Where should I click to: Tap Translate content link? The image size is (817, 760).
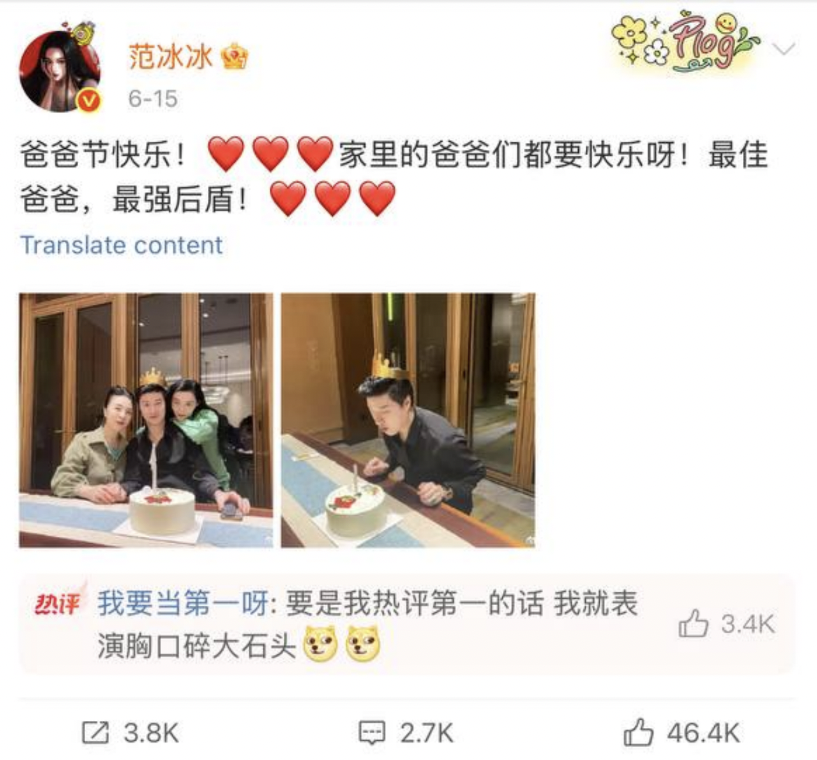tap(121, 245)
